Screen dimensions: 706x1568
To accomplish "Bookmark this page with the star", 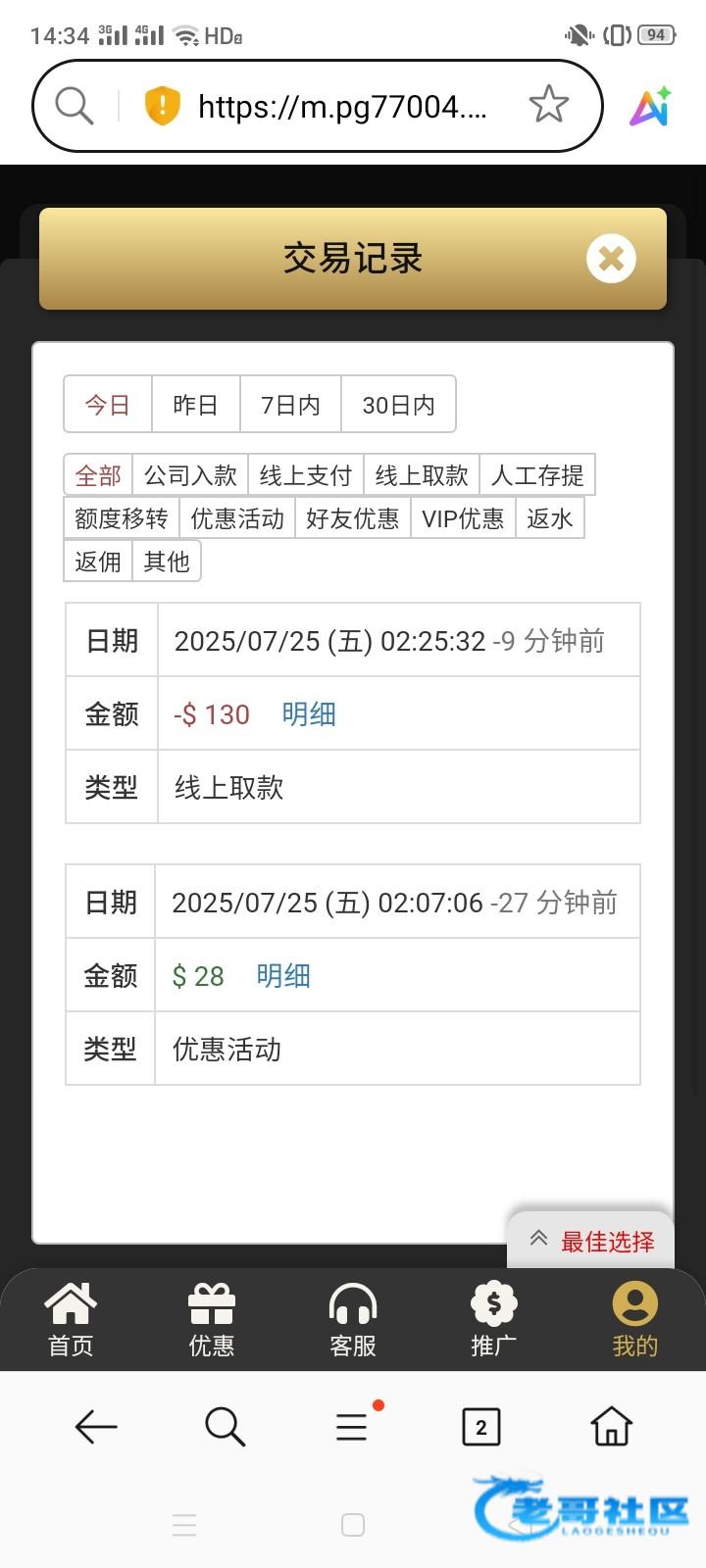I will click(548, 105).
